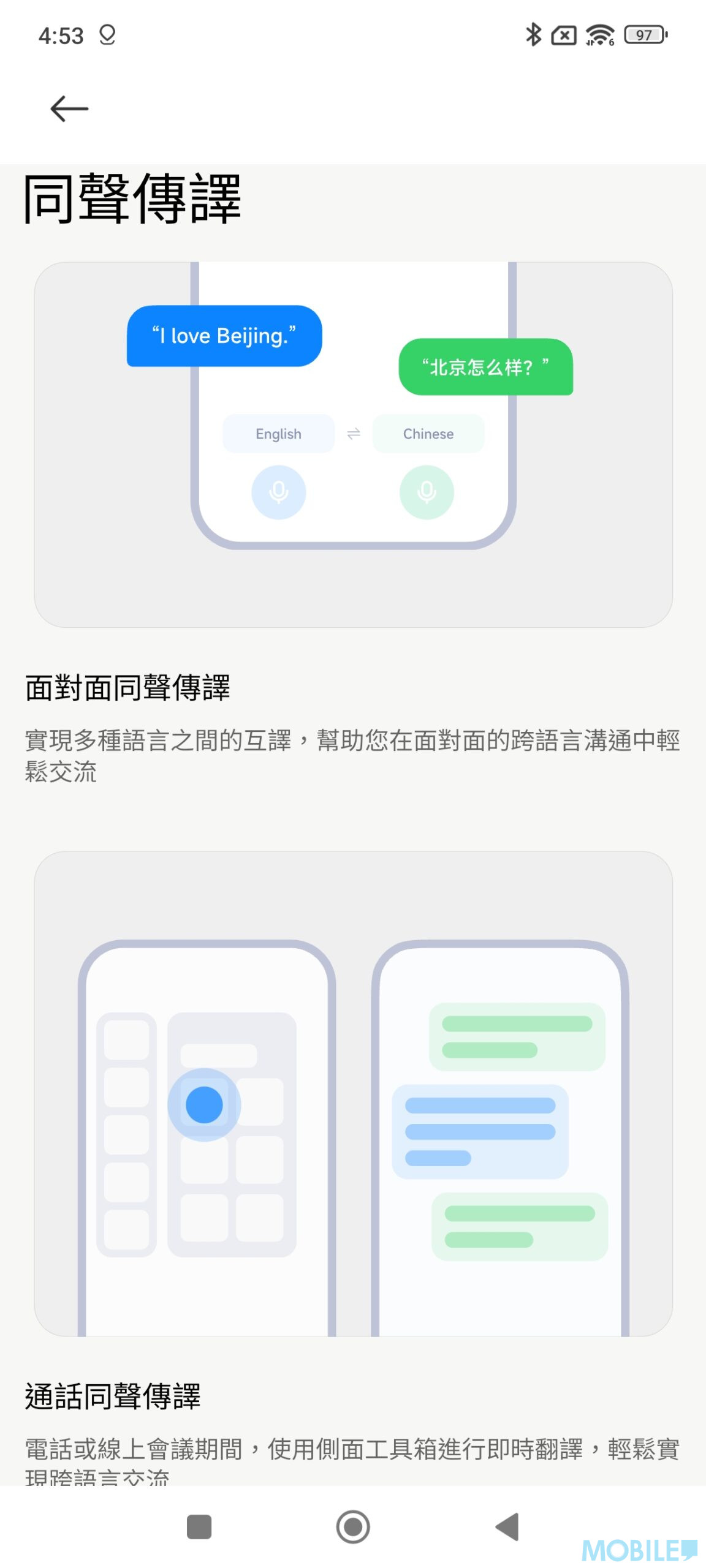Image resolution: width=706 pixels, height=1568 pixels.
Task: Go back using the top arrow
Action: [x=69, y=109]
